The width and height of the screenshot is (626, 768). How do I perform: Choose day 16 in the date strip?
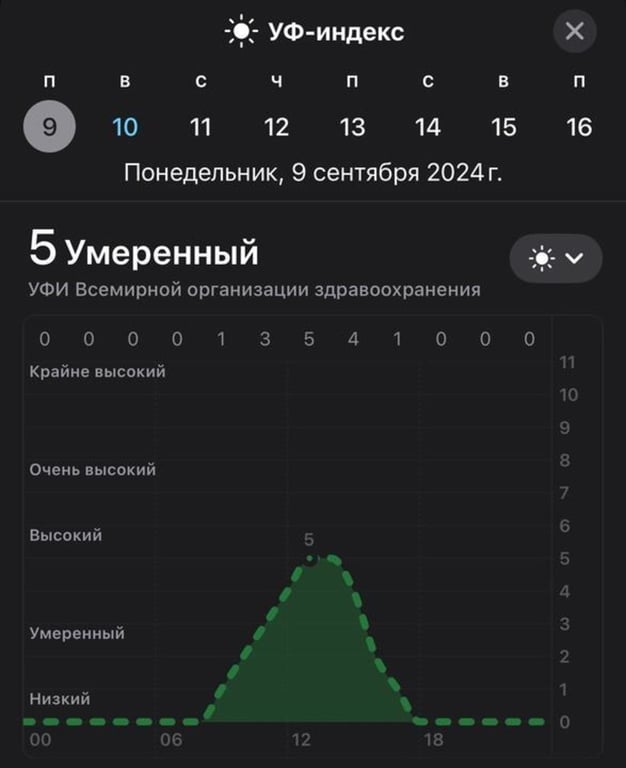(579, 127)
